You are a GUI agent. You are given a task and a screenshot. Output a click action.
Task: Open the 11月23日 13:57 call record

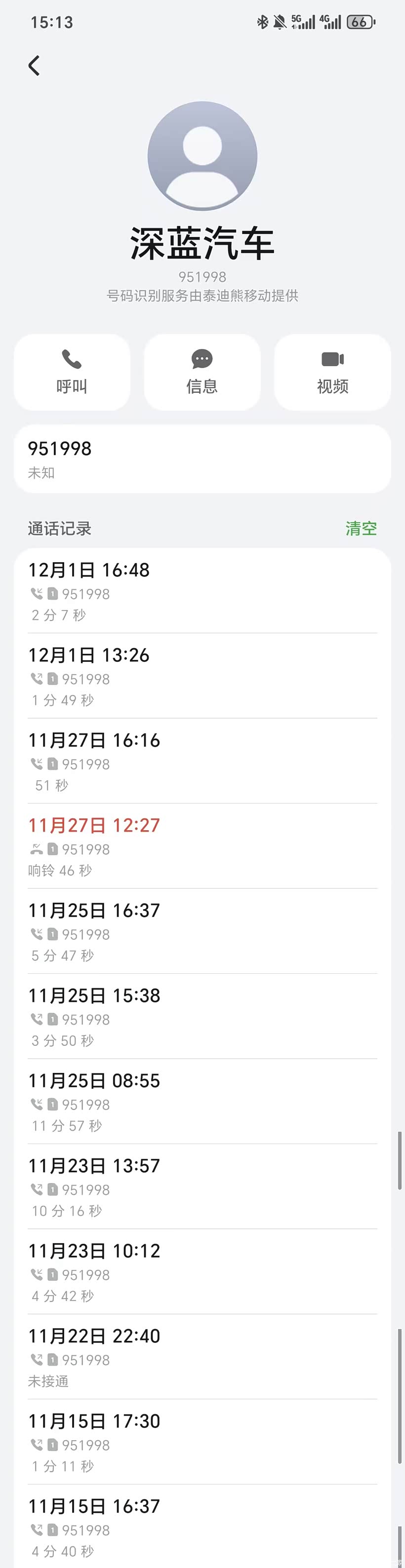(x=202, y=1187)
